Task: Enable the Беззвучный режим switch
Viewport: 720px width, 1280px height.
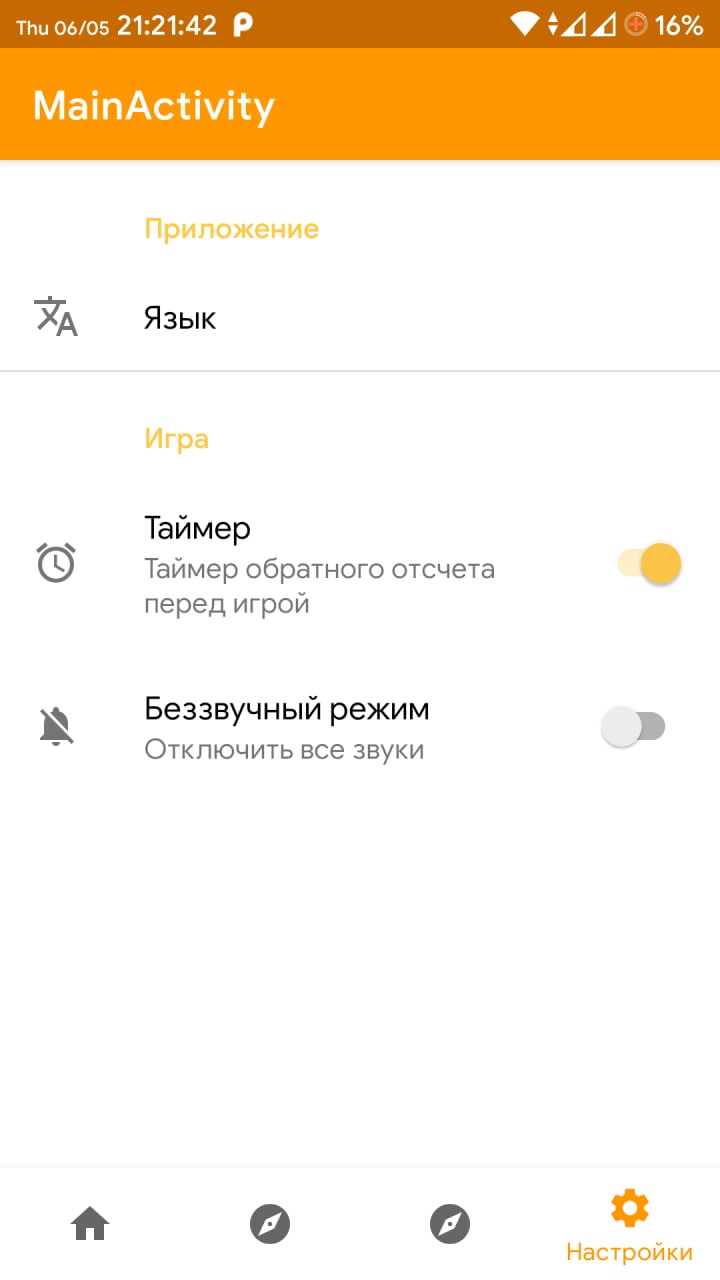Action: tap(633, 727)
